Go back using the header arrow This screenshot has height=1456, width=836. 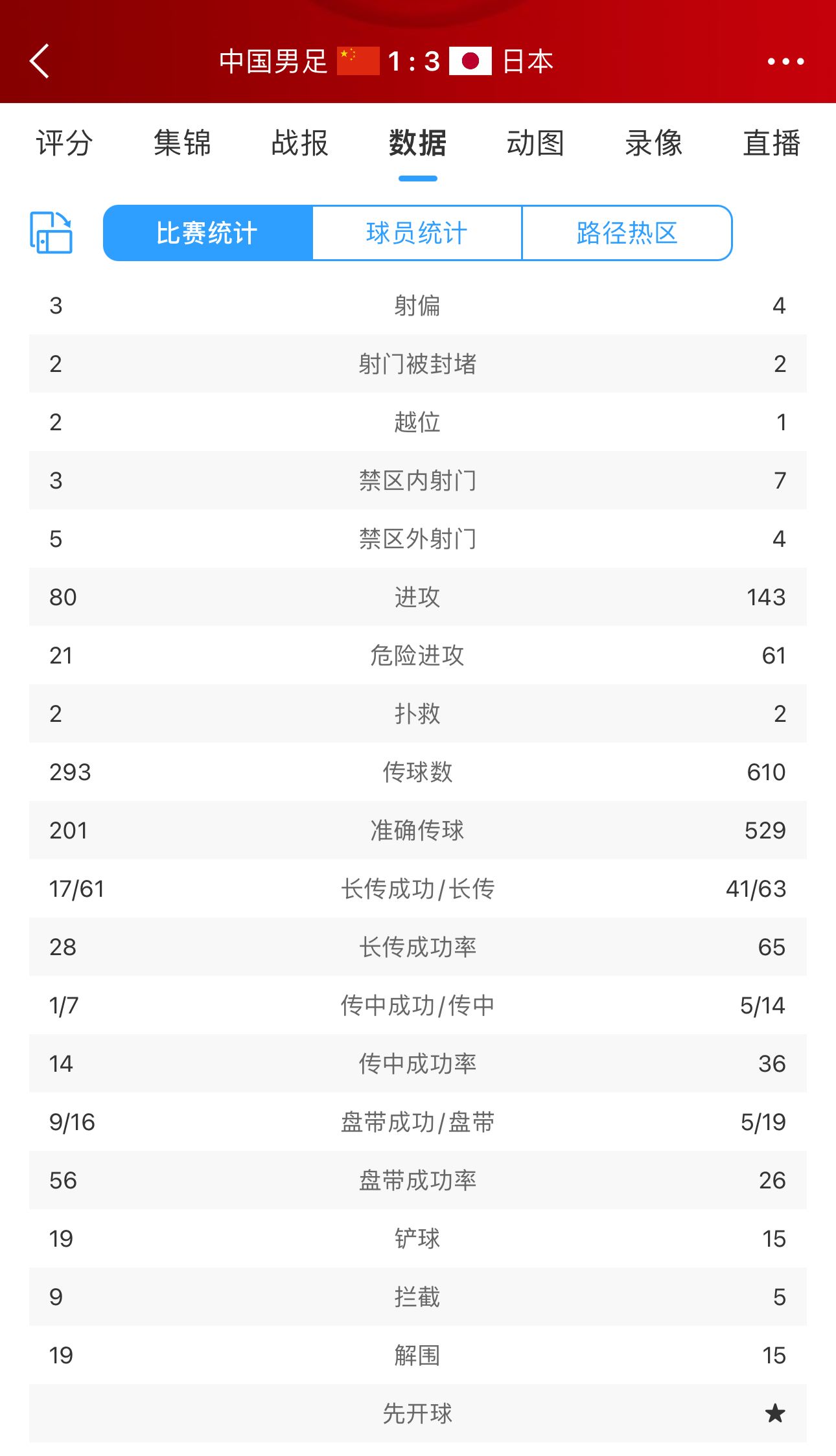40,62
